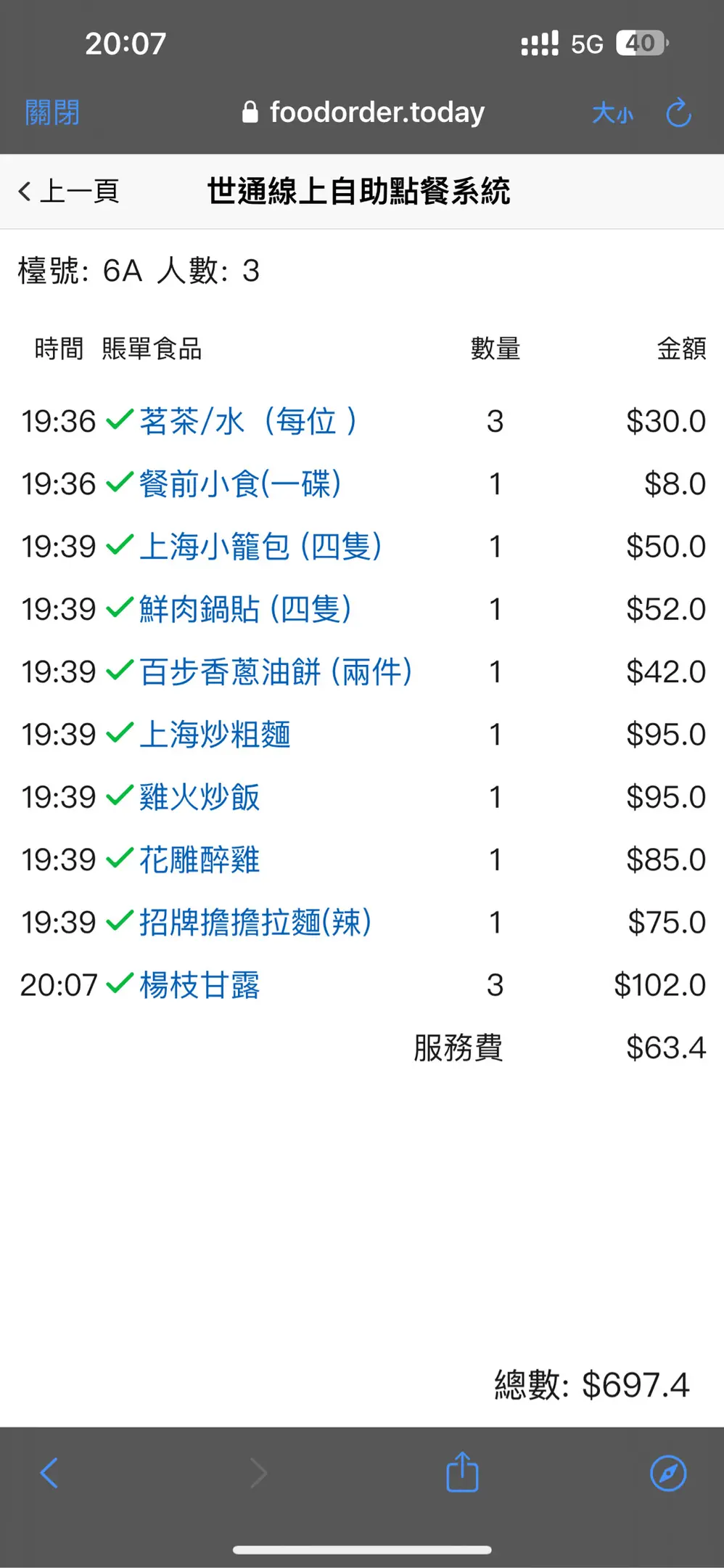The width and height of the screenshot is (724, 1568).
Task: Open 上海小籠包 (四隻) details
Action: tap(260, 546)
